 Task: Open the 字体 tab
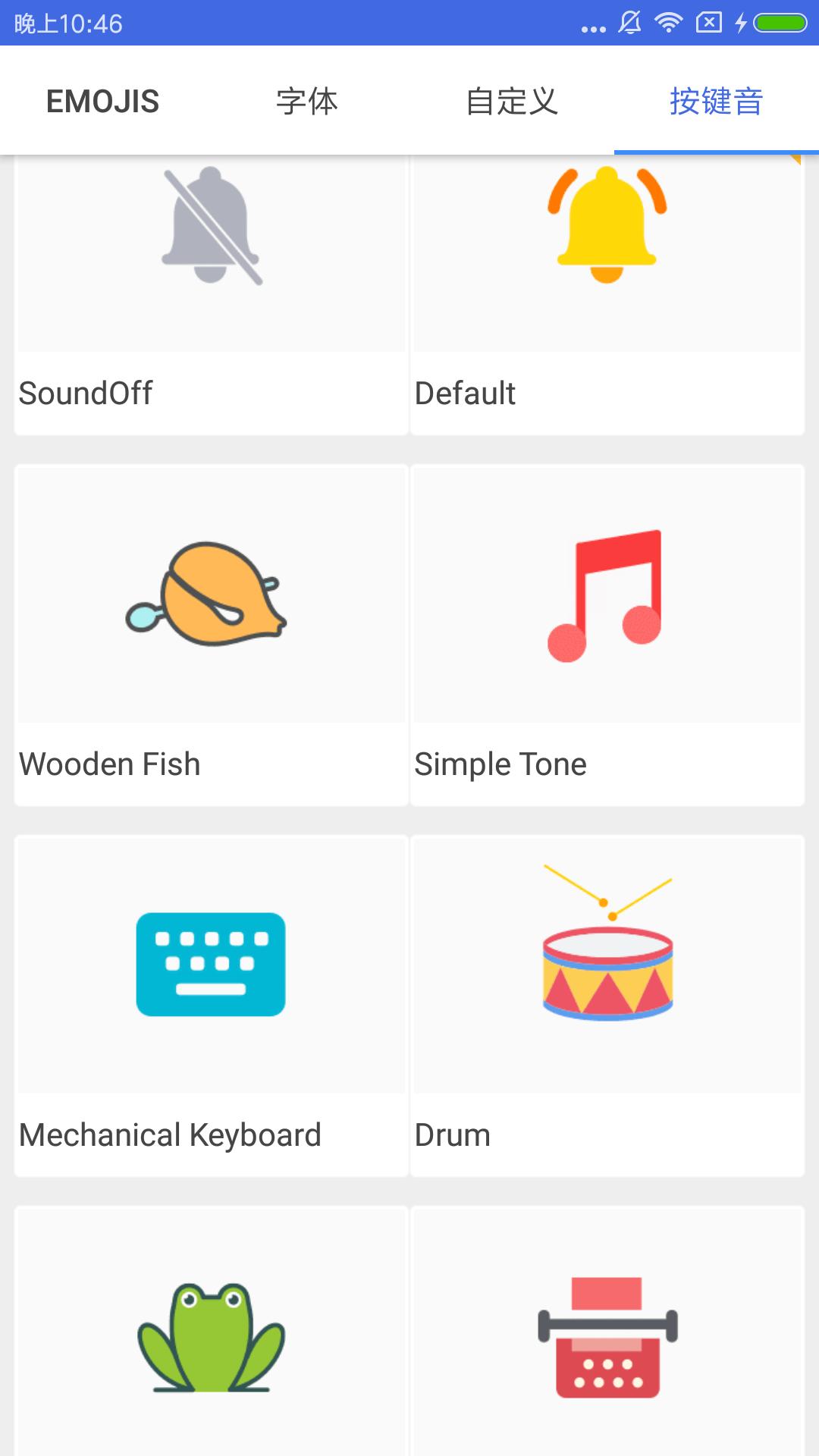307,101
